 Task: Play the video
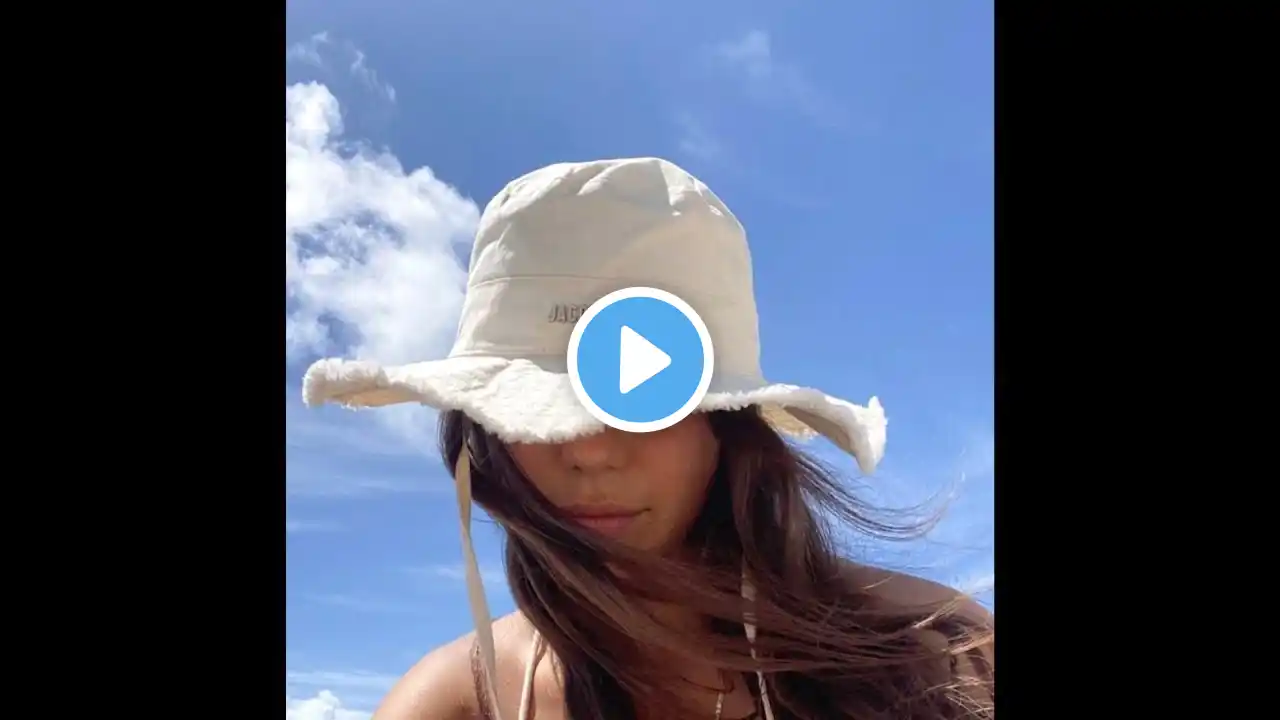pyautogui.click(x=640, y=360)
